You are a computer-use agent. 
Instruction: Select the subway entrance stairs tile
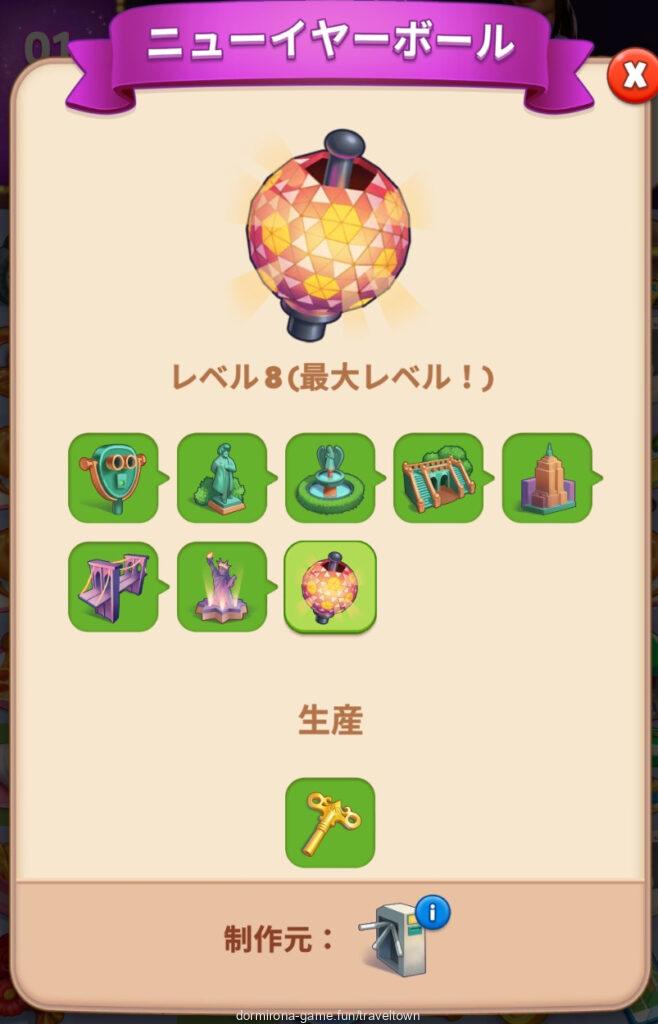pyautogui.click(x=438, y=477)
